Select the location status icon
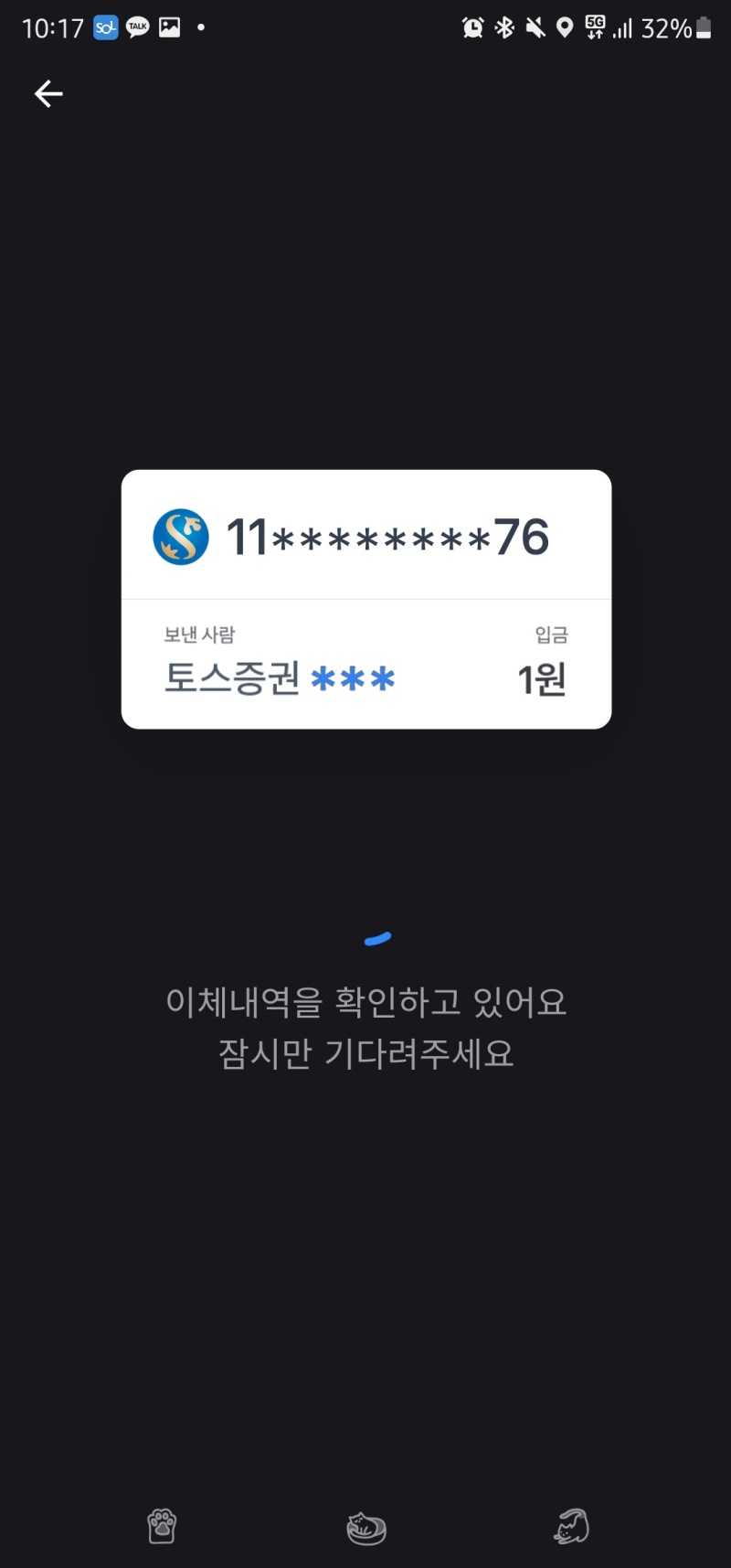Image resolution: width=731 pixels, height=1568 pixels. (564, 27)
